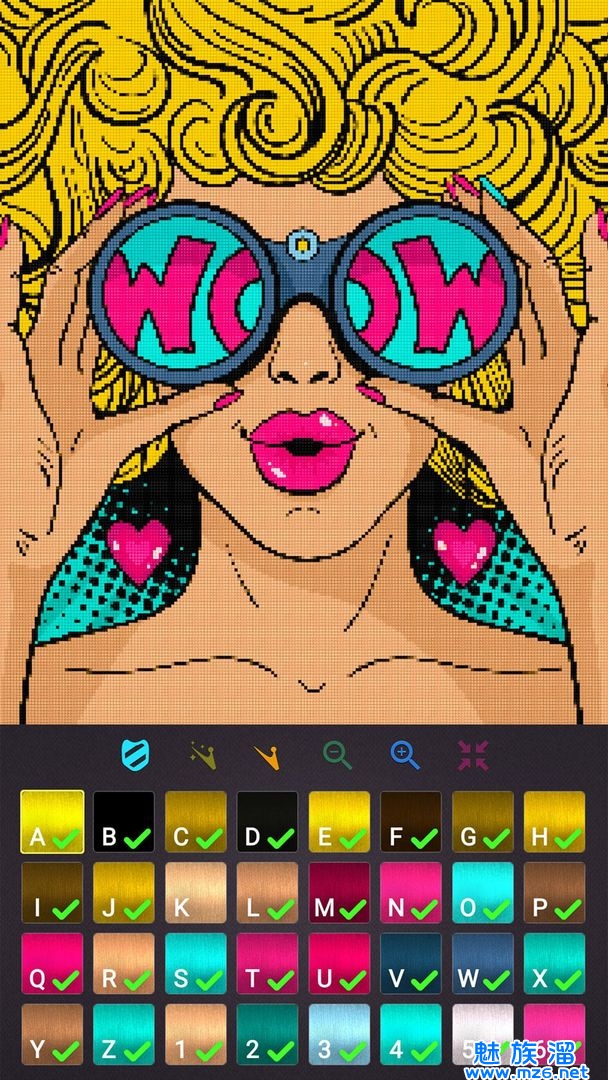Zoom out with the green magnifier
Screen dimensions: 608x1080
[337, 754]
